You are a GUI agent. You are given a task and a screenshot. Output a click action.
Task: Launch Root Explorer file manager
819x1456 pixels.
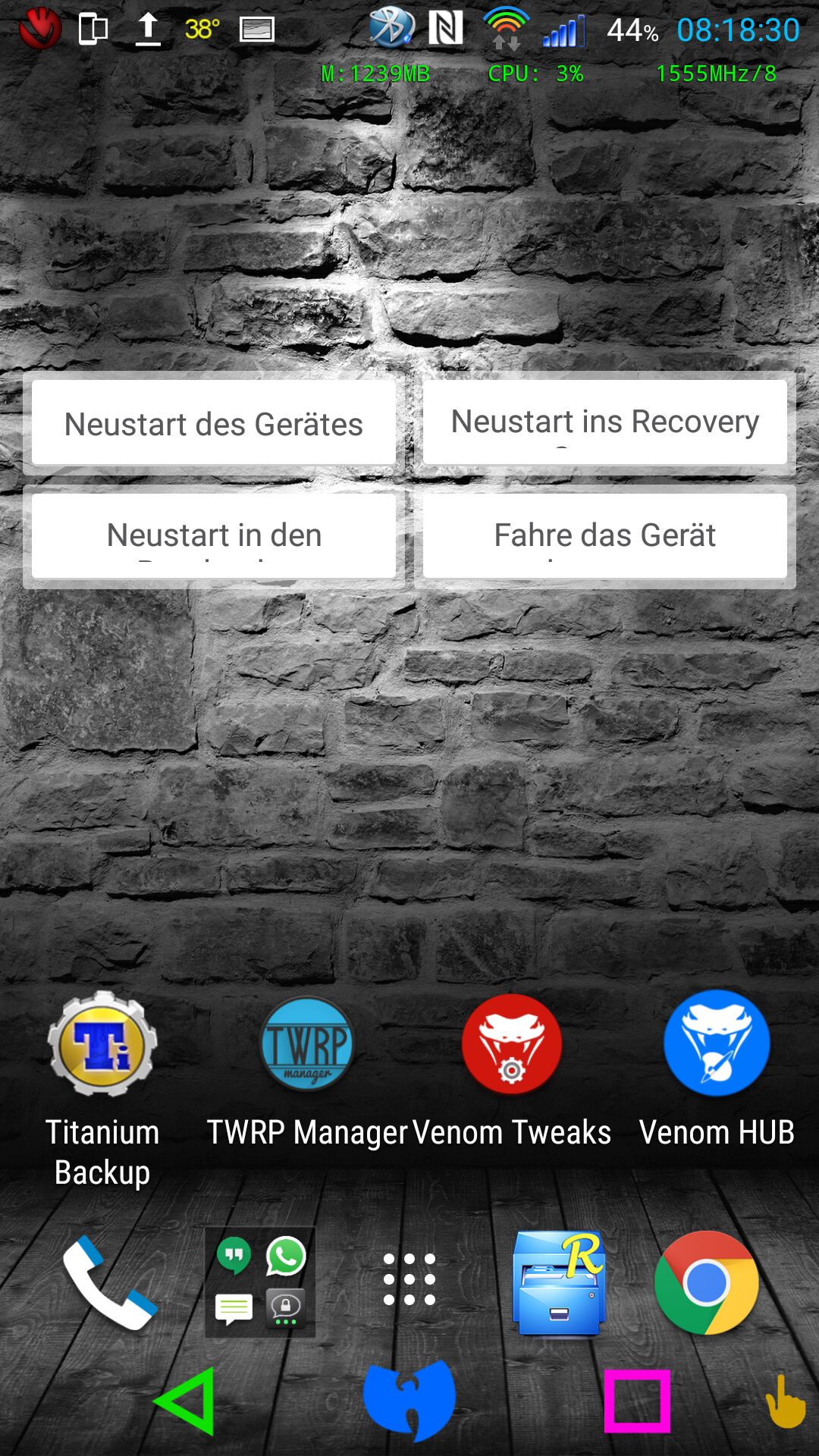tap(560, 1283)
